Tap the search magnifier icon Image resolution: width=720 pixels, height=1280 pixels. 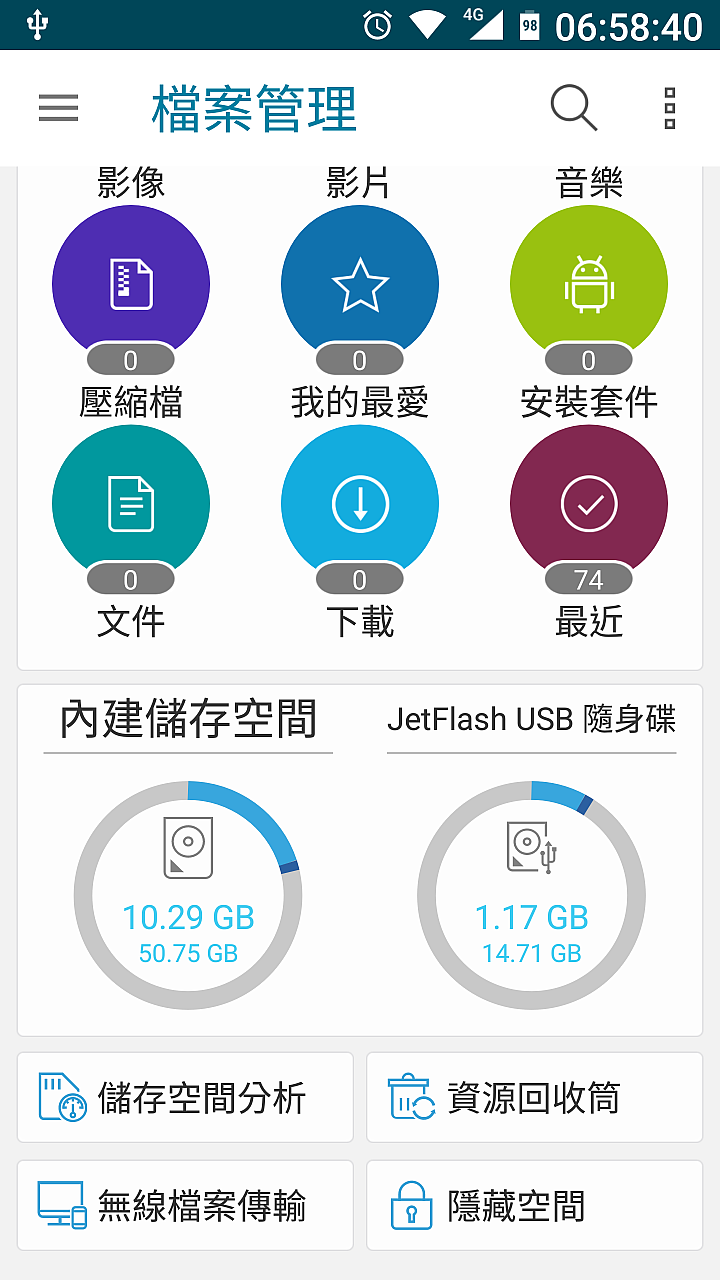coord(574,108)
